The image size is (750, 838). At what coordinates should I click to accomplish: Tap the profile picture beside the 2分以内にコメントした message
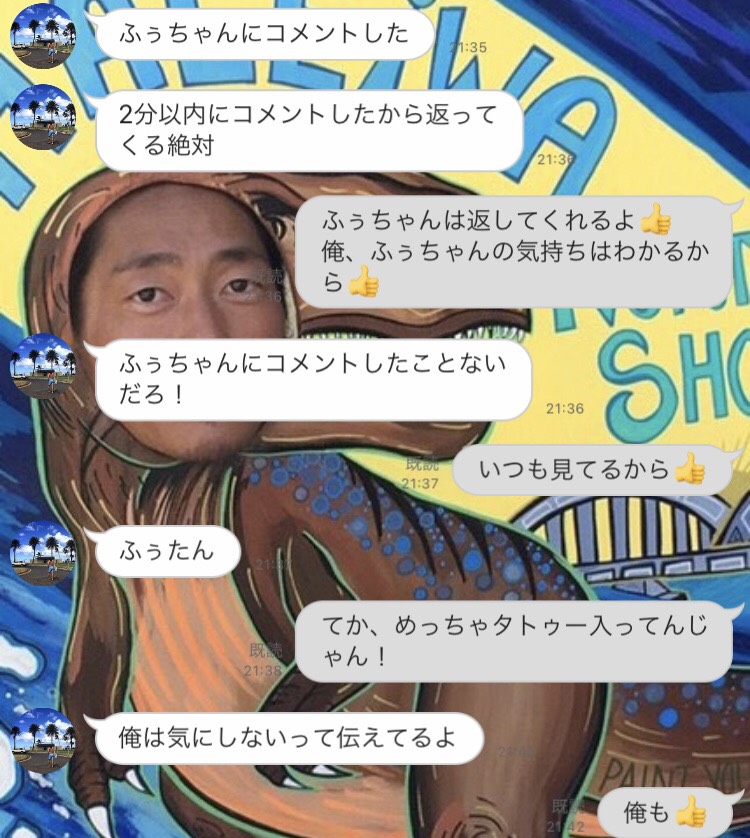42,118
